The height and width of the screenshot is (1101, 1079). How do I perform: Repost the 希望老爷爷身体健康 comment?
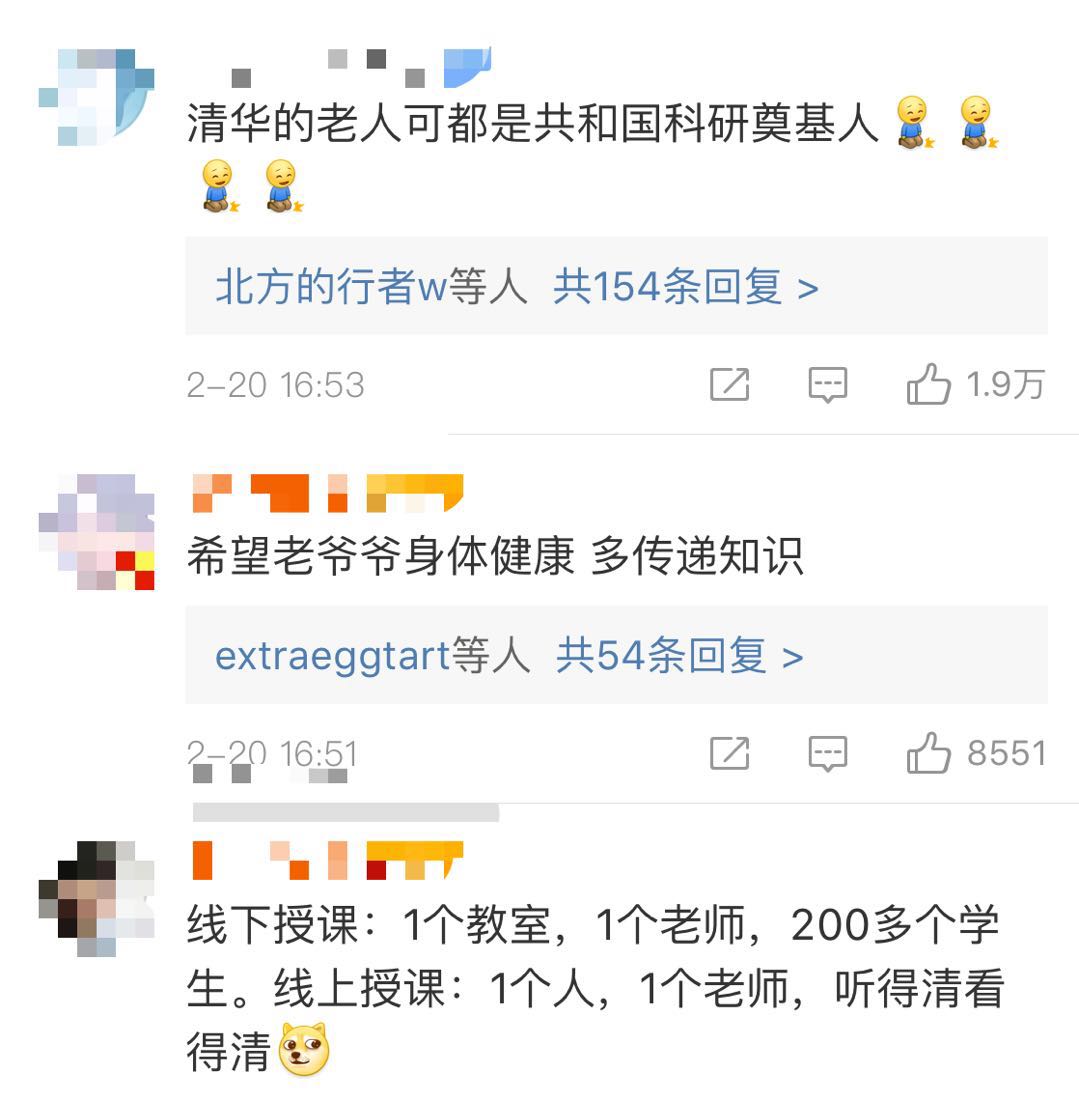(729, 753)
